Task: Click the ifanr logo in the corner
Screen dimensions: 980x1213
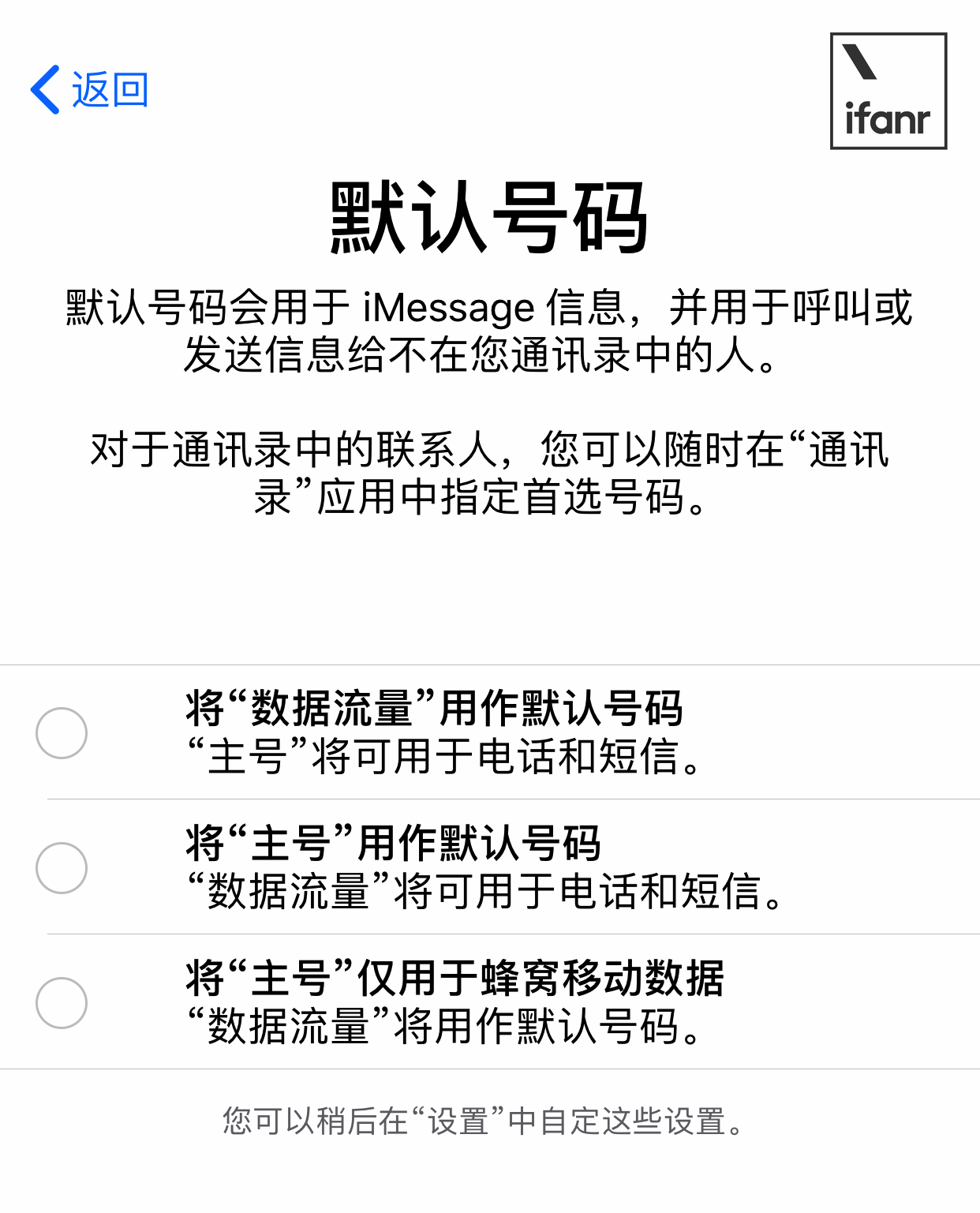Action: click(x=887, y=90)
